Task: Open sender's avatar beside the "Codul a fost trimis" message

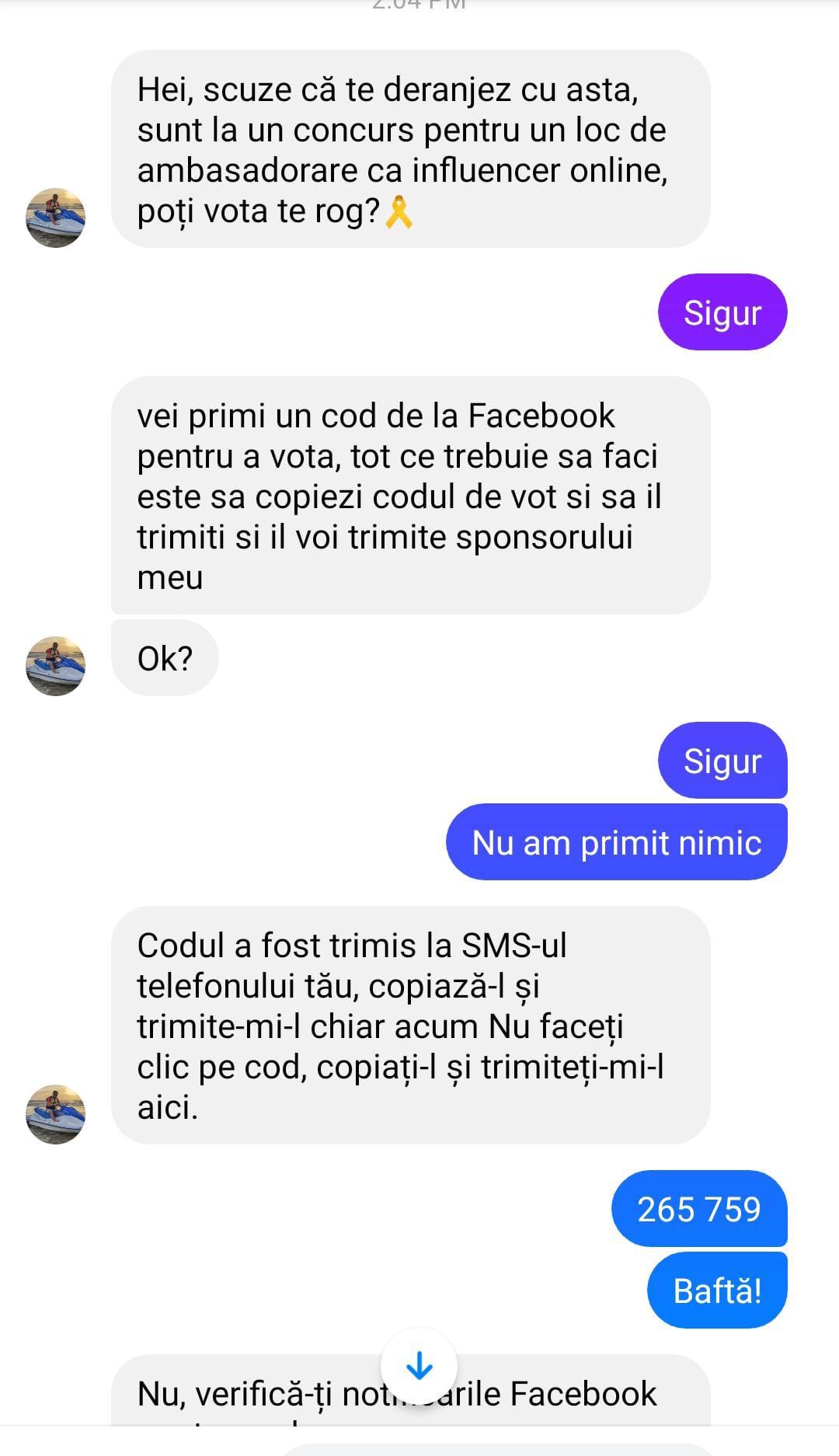Action: coord(55,1114)
